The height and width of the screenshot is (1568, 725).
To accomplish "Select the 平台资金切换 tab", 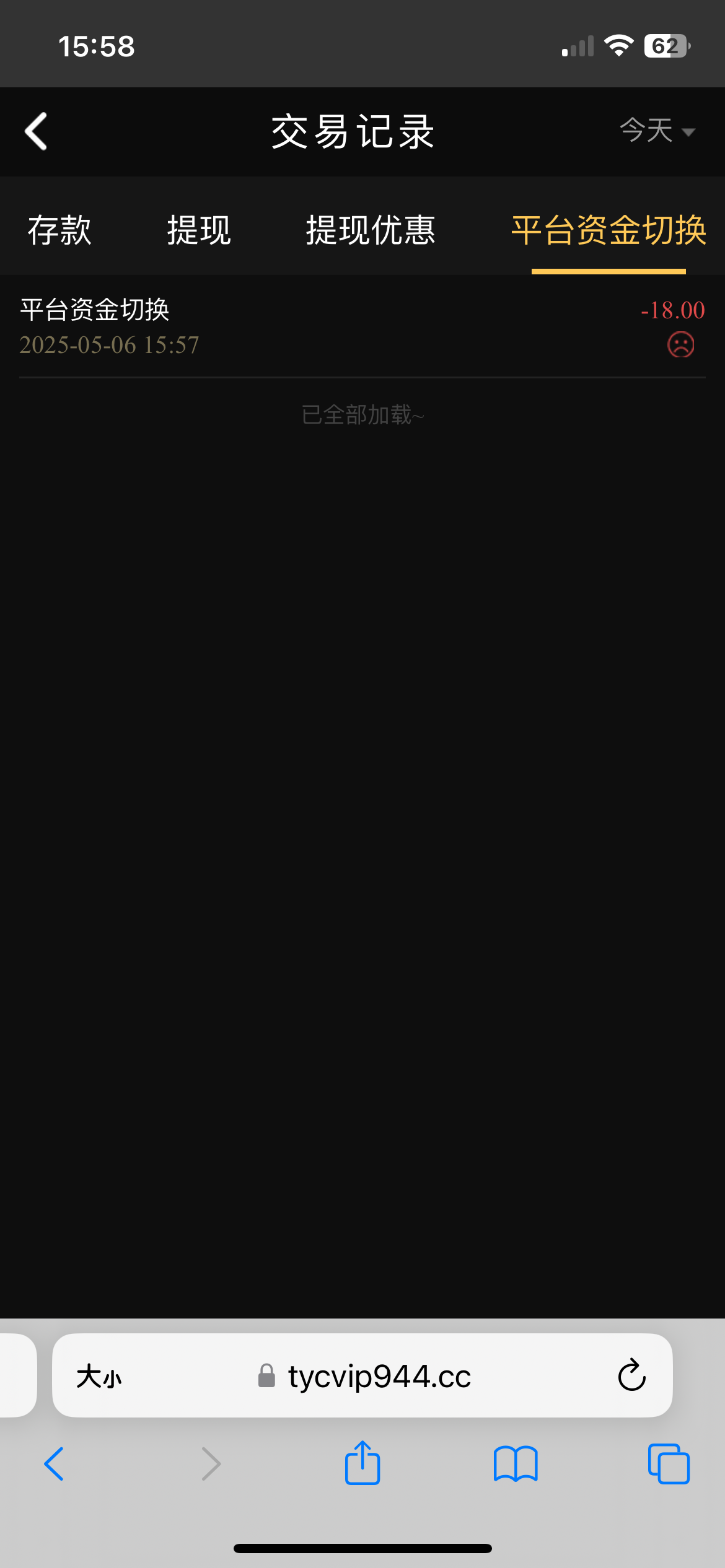I will coord(609,230).
